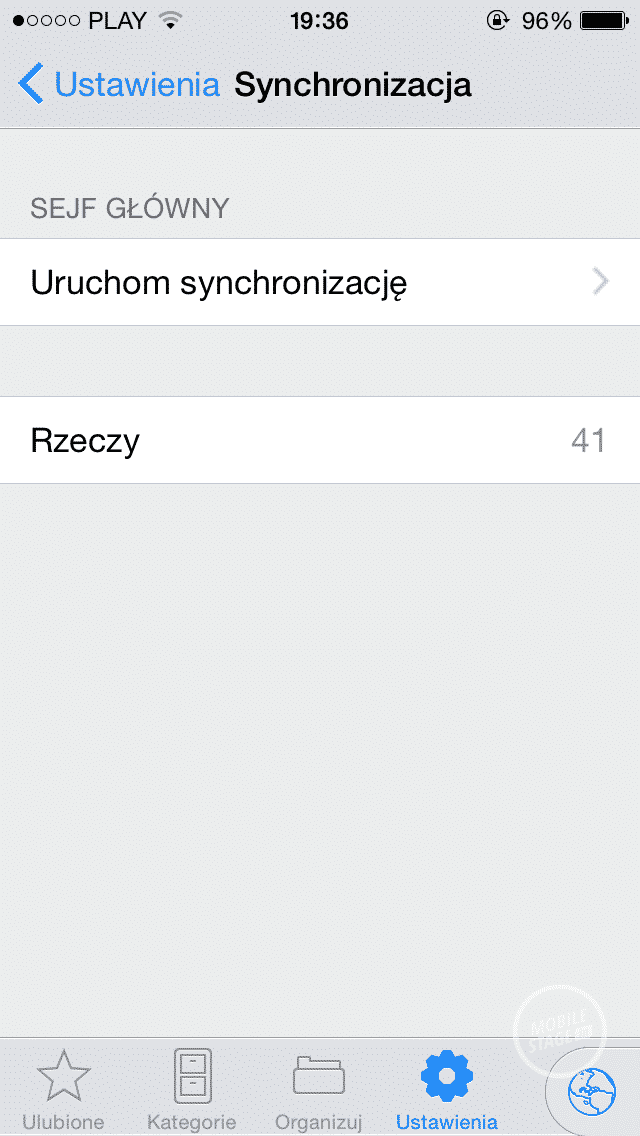Open the globe browser button
640x1136 pixels.
(x=591, y=1094)
